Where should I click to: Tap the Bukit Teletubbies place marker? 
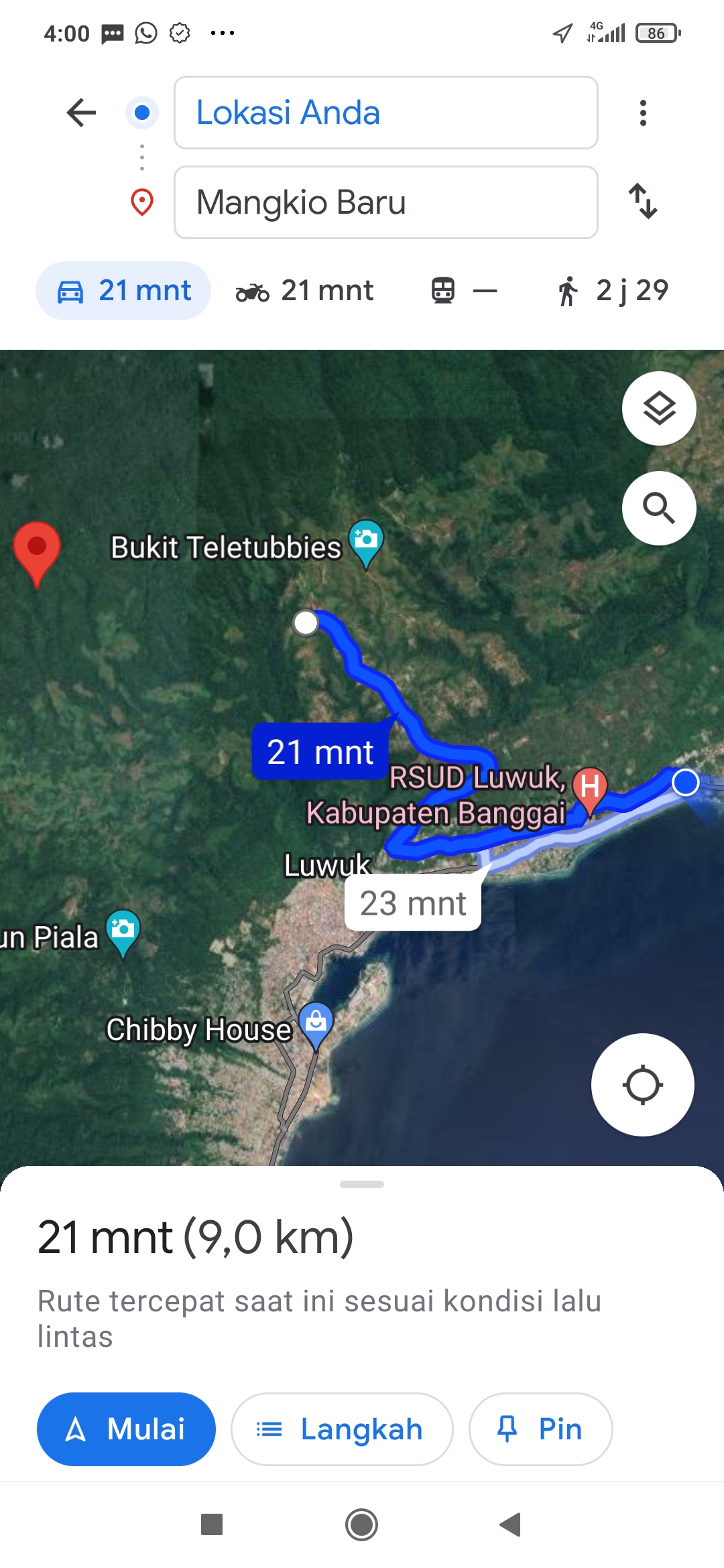point(366,543)
